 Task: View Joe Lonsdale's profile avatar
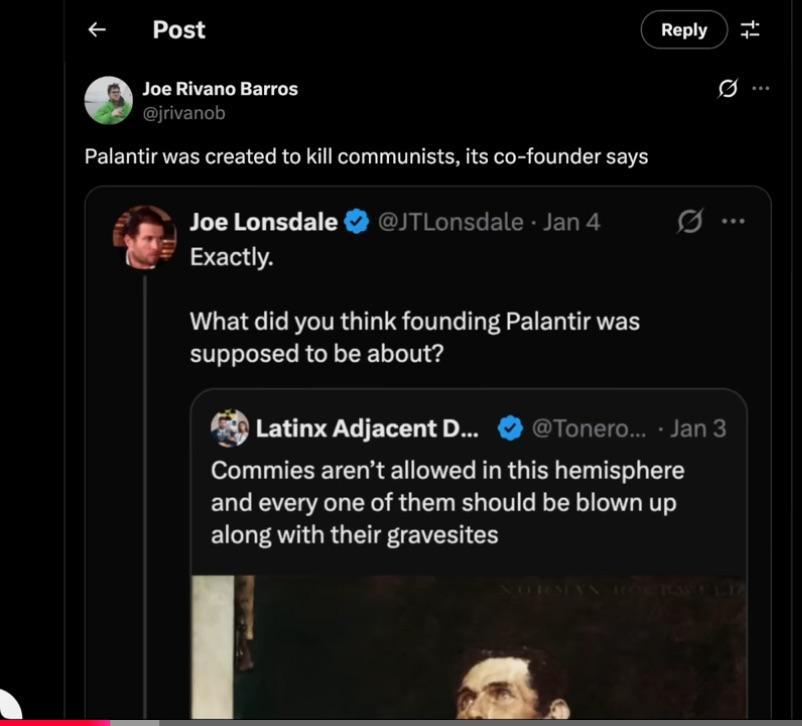(x=144, y=237)
